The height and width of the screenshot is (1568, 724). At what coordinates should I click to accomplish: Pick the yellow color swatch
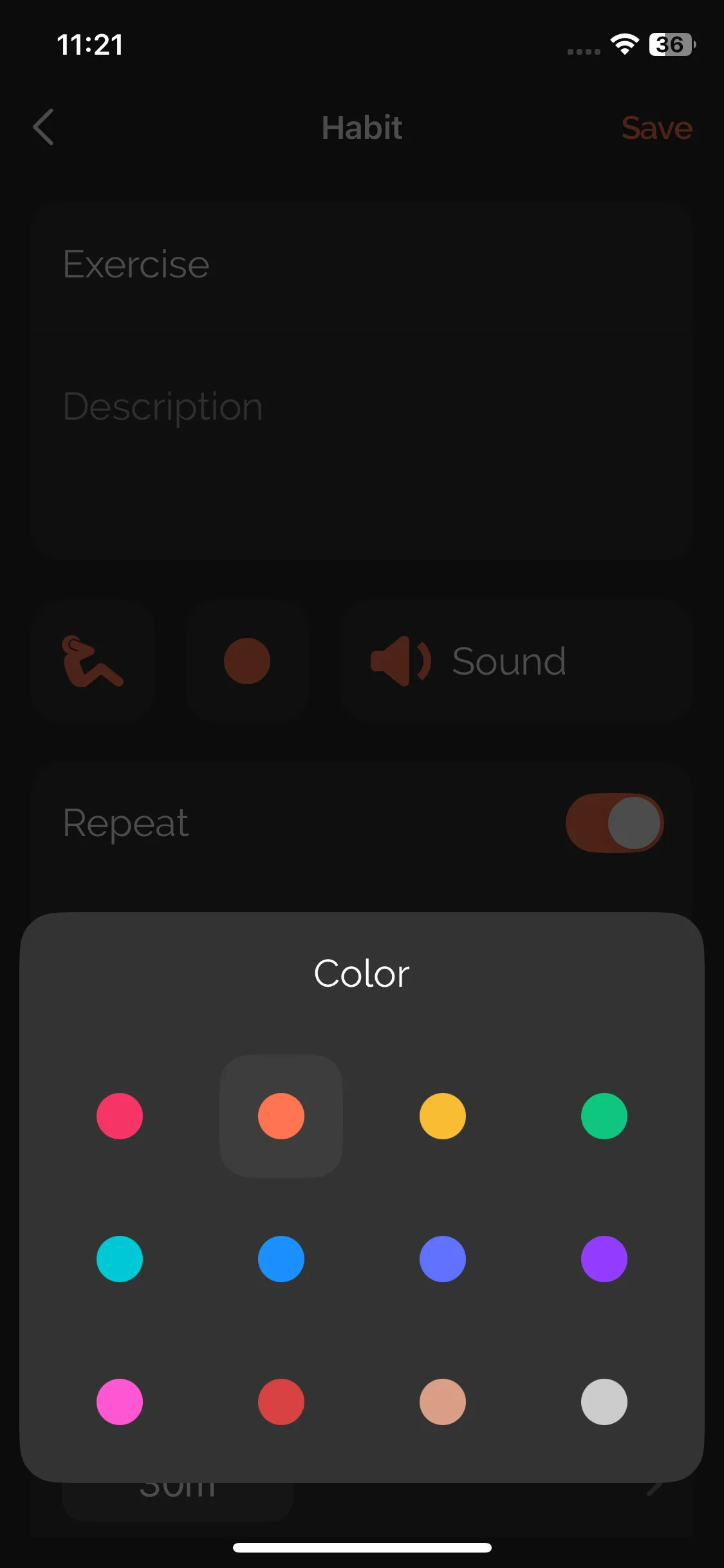443,1116
